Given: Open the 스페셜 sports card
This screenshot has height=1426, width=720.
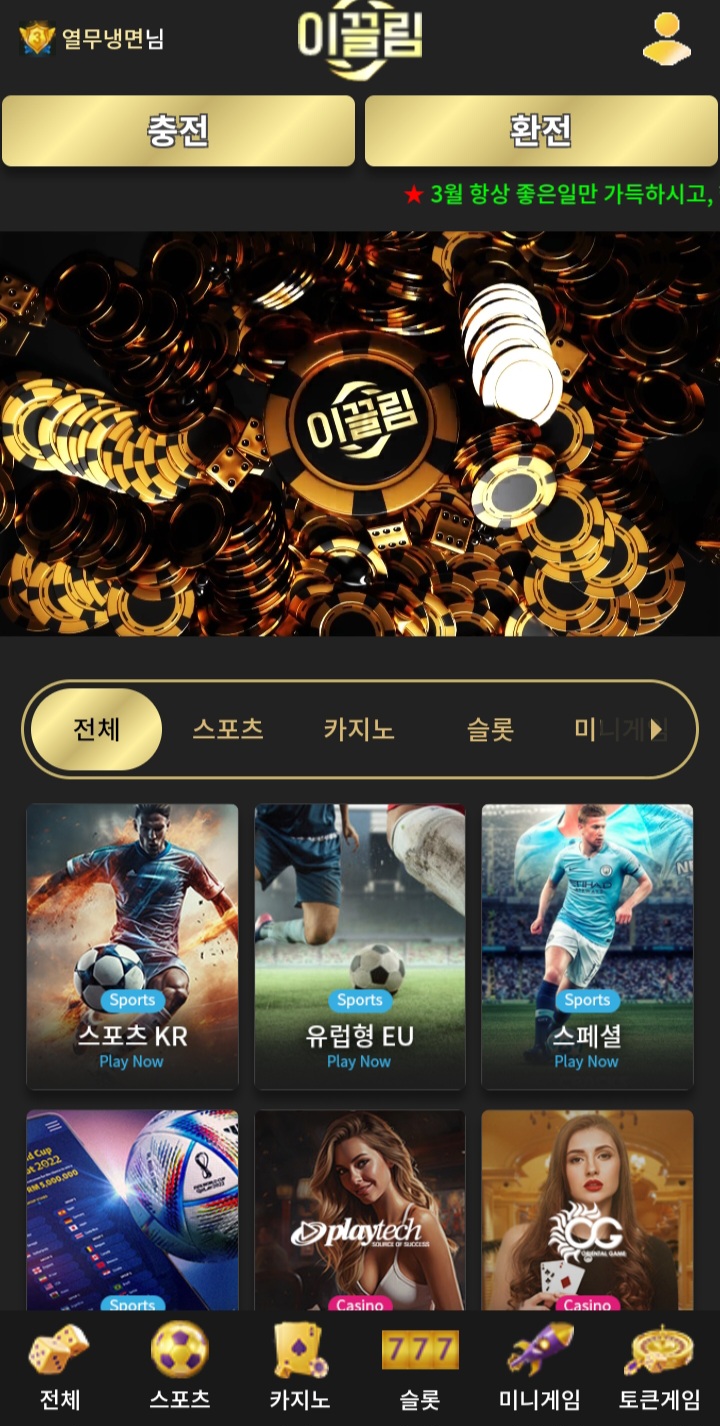Looking at the screenshot, I should [587, 946].
